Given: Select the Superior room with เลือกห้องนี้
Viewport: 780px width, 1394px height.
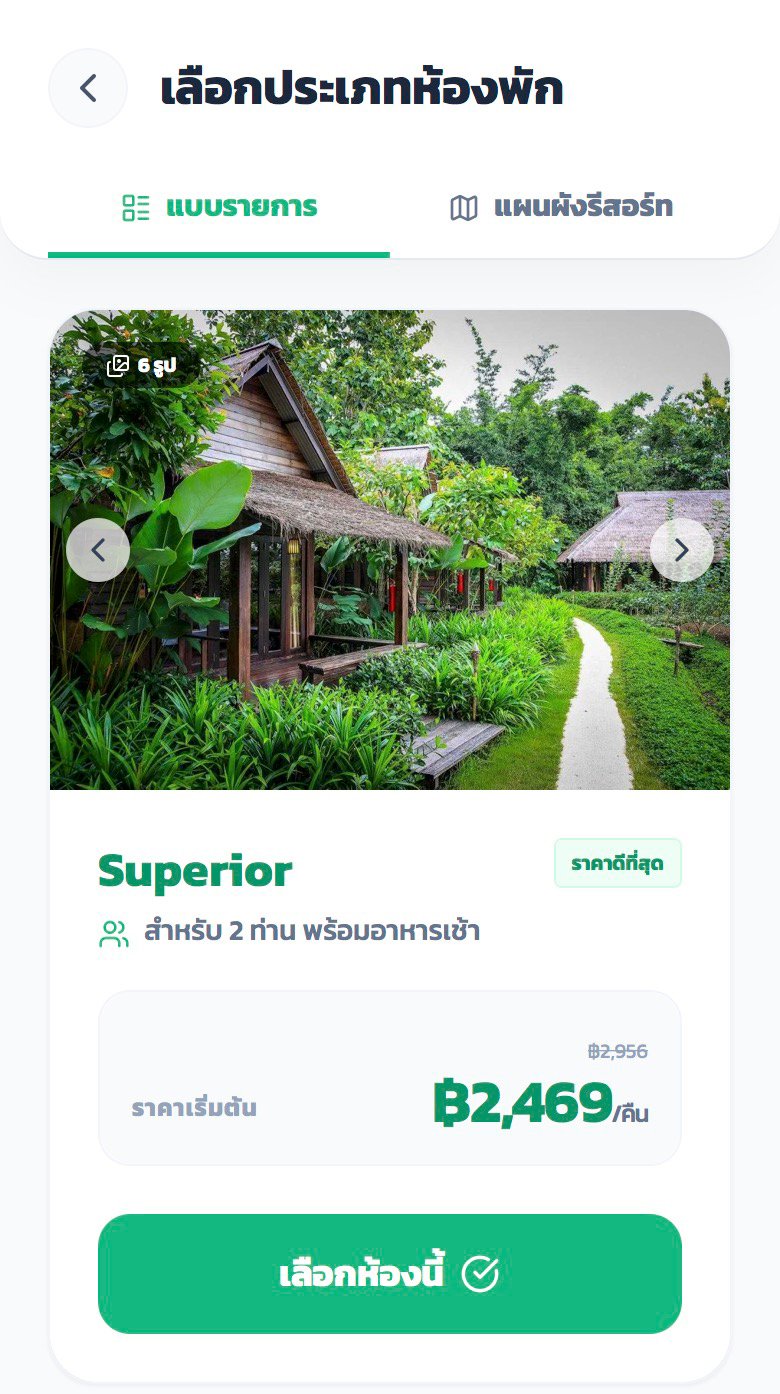Looking at the screenshot, I should pos(390,1274).
